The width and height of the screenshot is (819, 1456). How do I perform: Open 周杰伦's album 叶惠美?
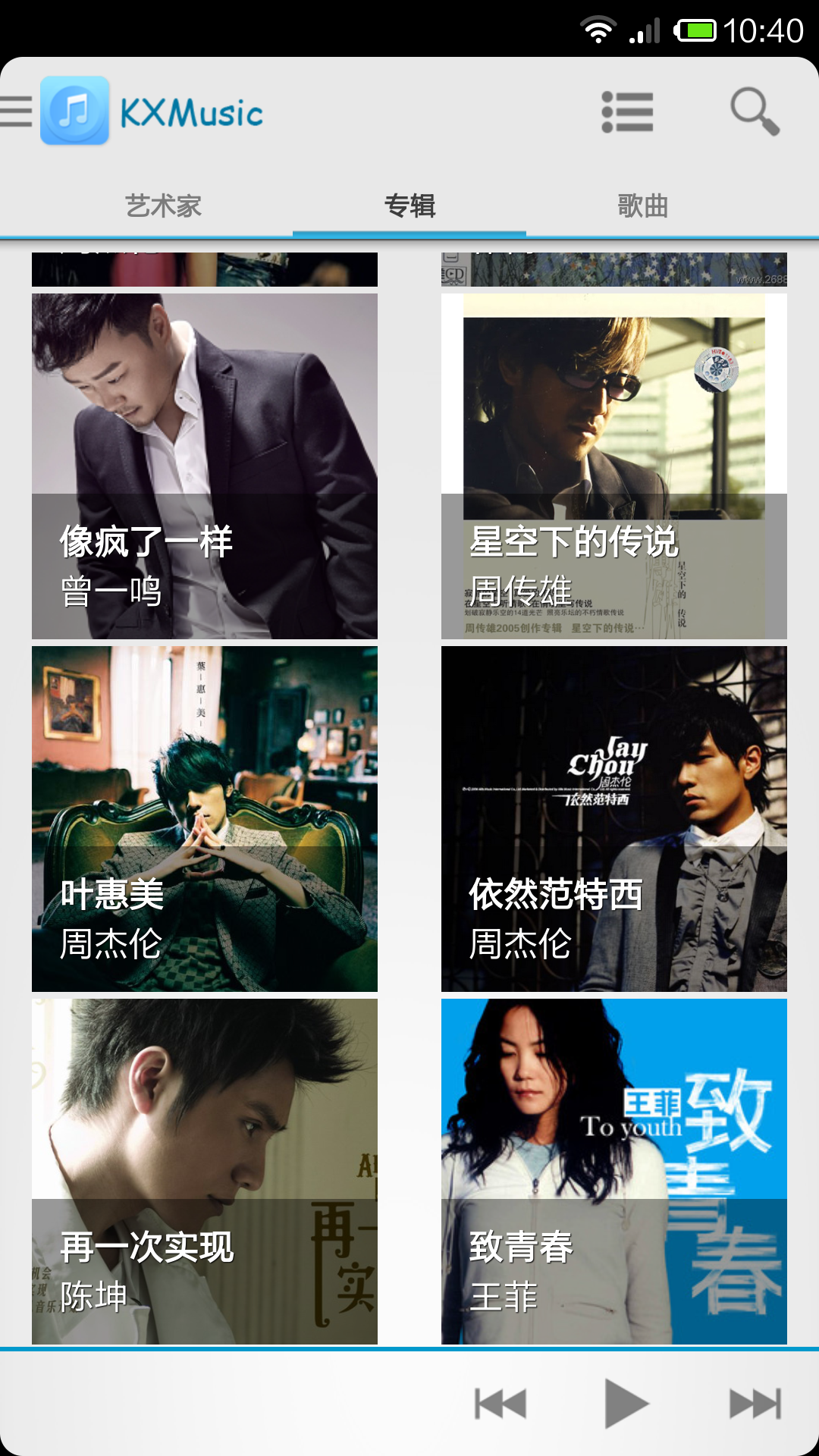point(205,819)
